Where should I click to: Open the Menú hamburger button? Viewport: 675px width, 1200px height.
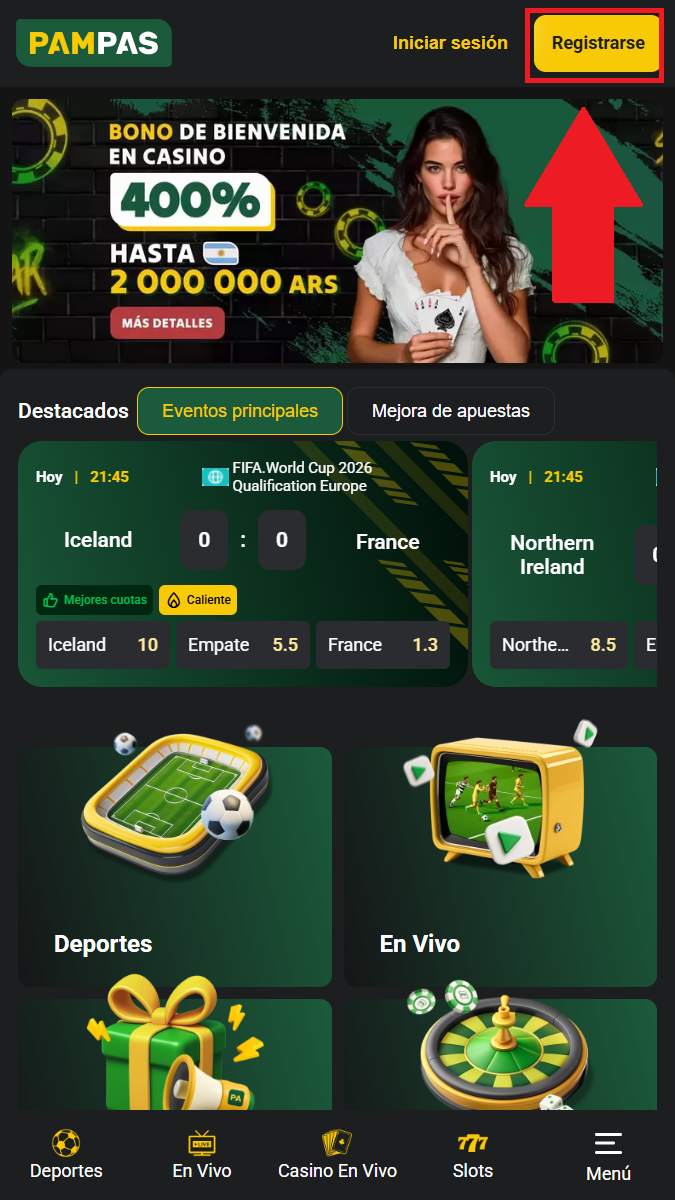(x=608, y=1155)
